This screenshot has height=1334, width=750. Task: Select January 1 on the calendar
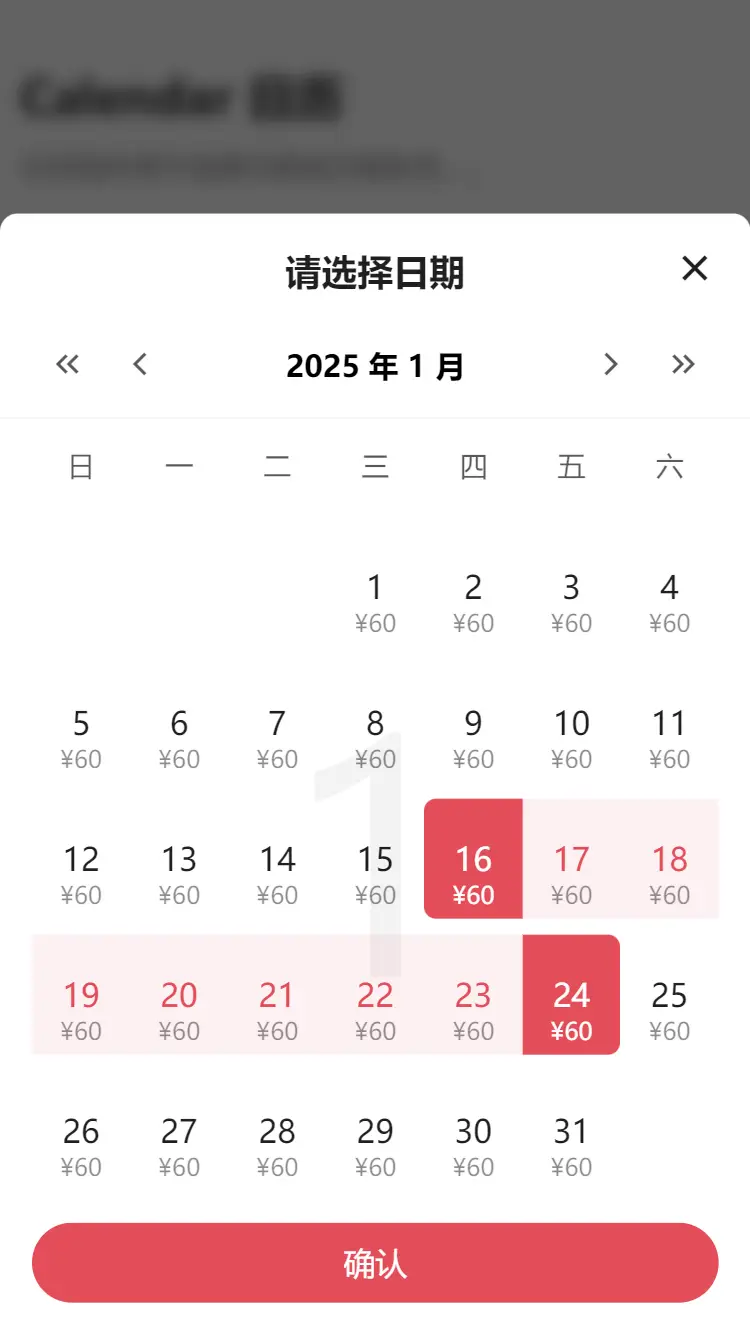coord(375,601)
